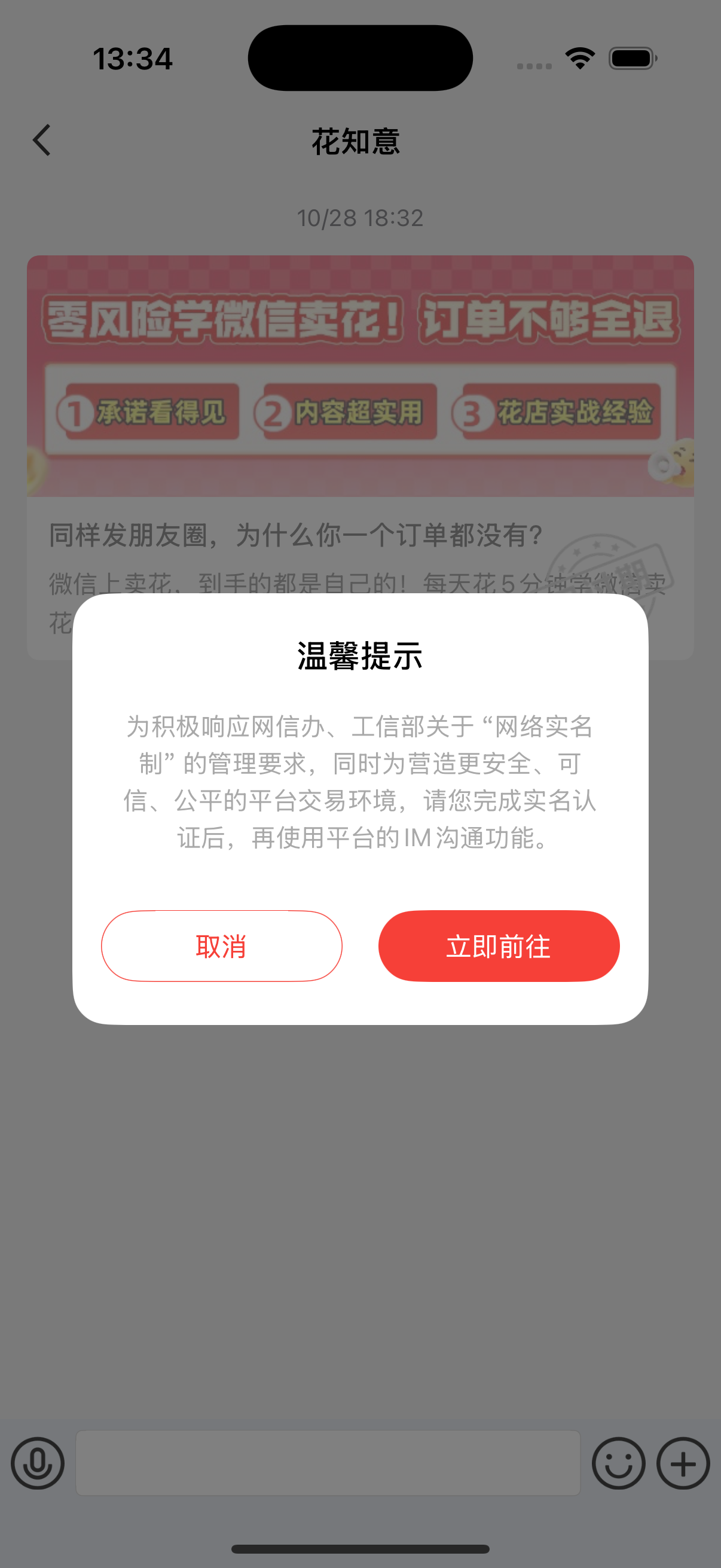The width and height of the screenshot is (721, 1568).
Task: Tap the battery indicator in the status bar
Action: point(631,57)
